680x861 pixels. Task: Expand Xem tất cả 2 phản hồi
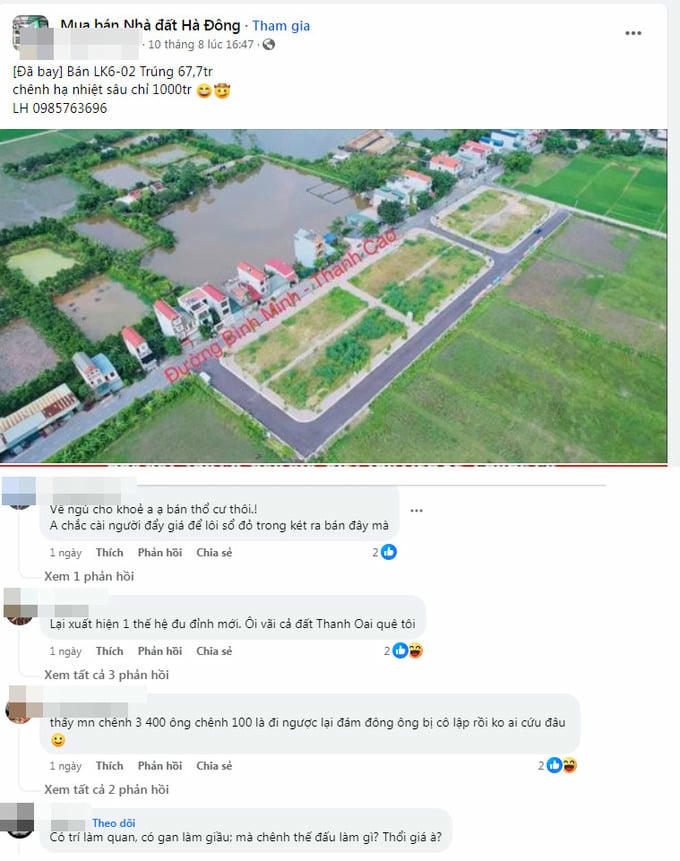(x=106, y=790)
